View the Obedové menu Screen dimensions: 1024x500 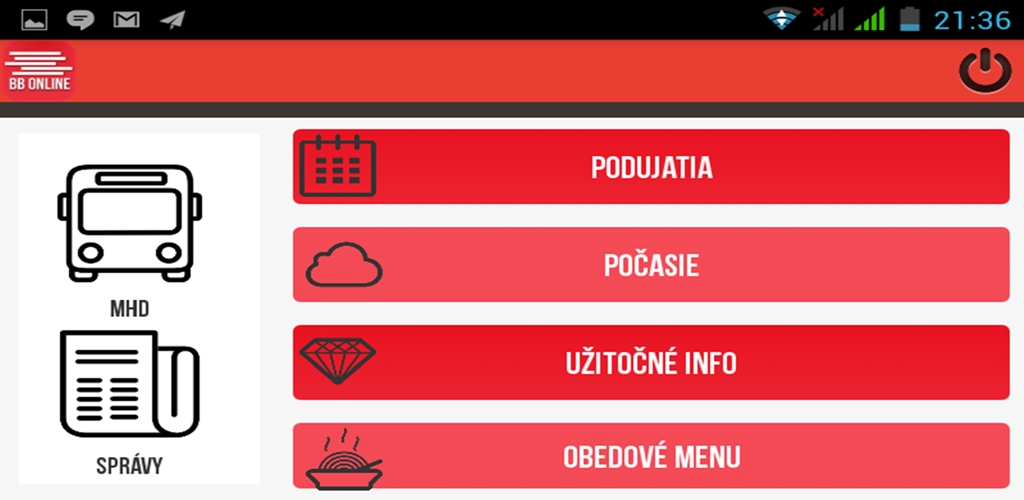(651, 457)
